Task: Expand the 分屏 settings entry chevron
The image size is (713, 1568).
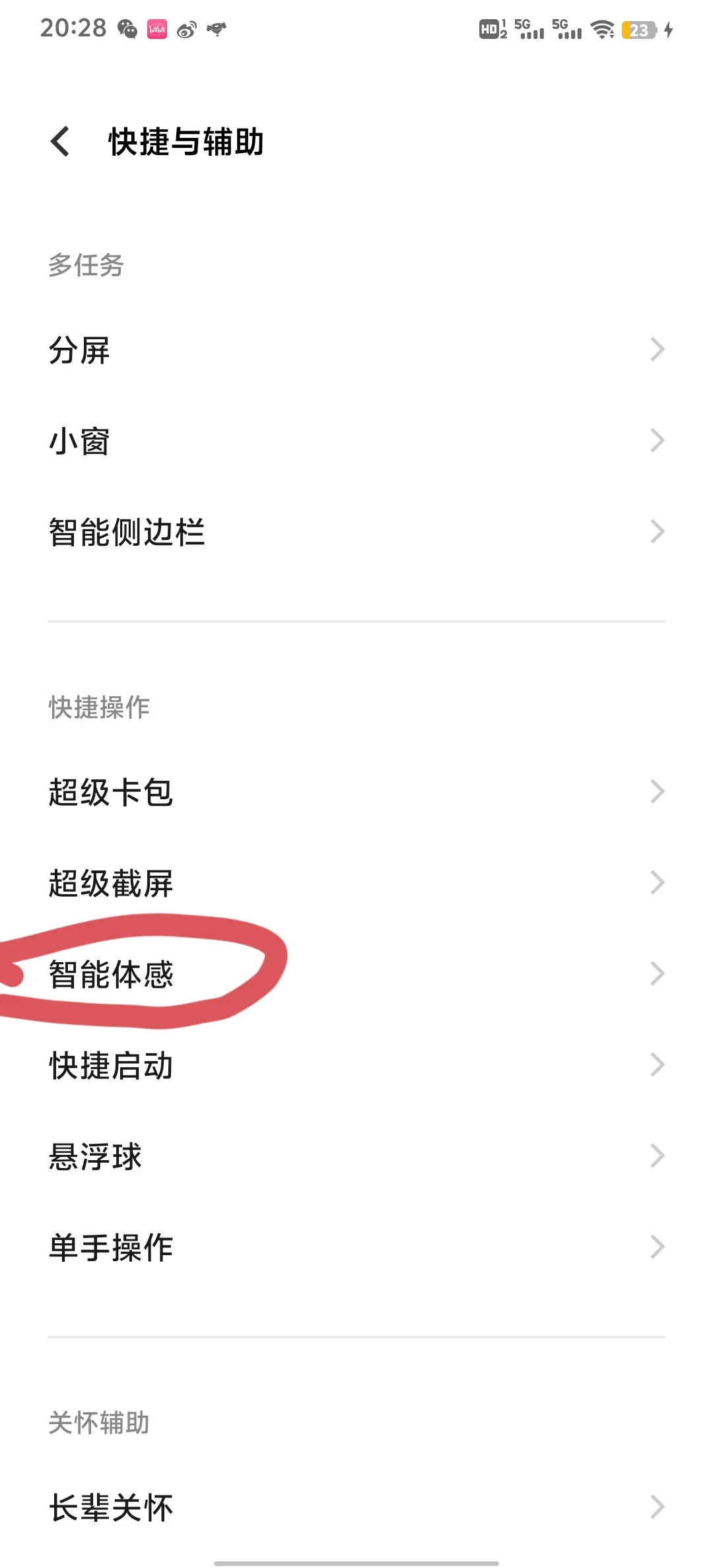Action: 657,350
